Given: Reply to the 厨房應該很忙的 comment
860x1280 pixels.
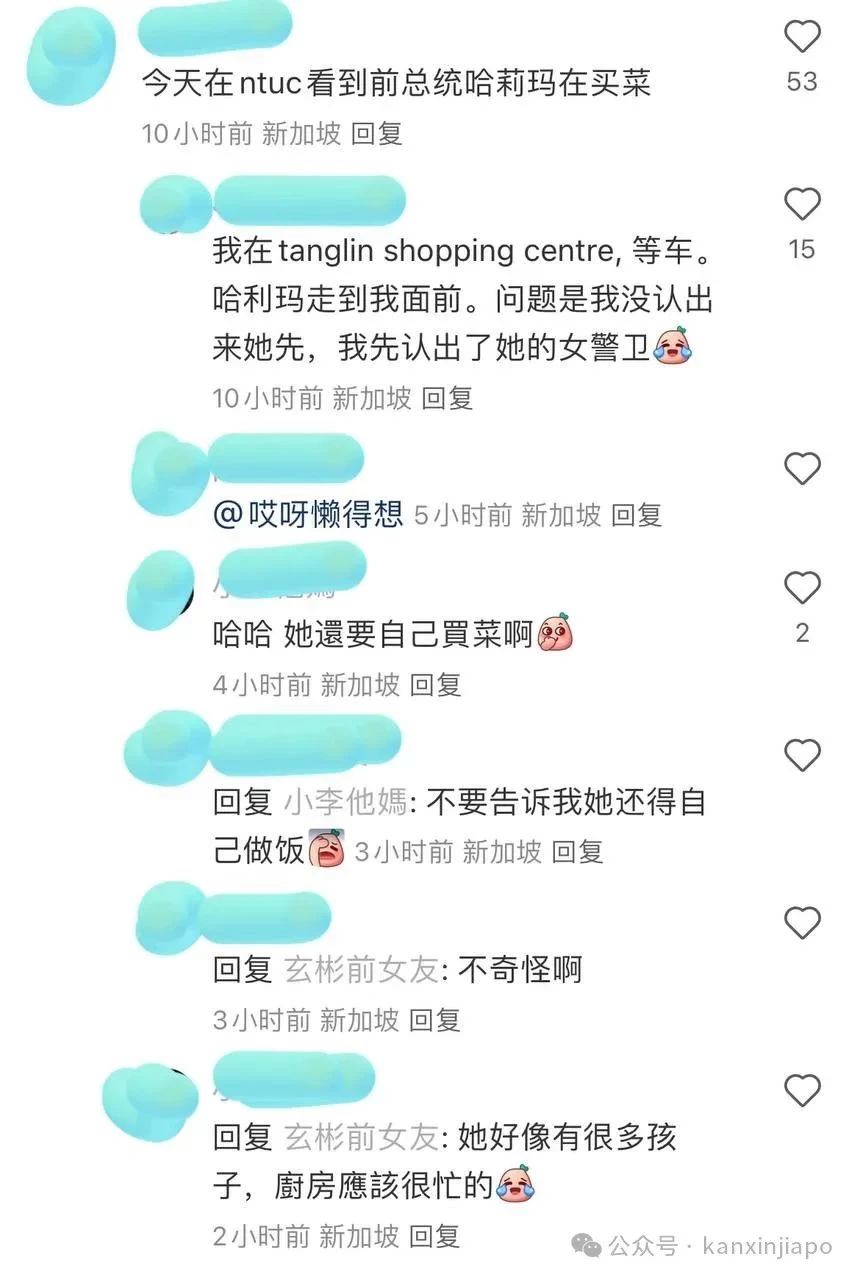Looking at the screenshot, I should point(435,1236).
